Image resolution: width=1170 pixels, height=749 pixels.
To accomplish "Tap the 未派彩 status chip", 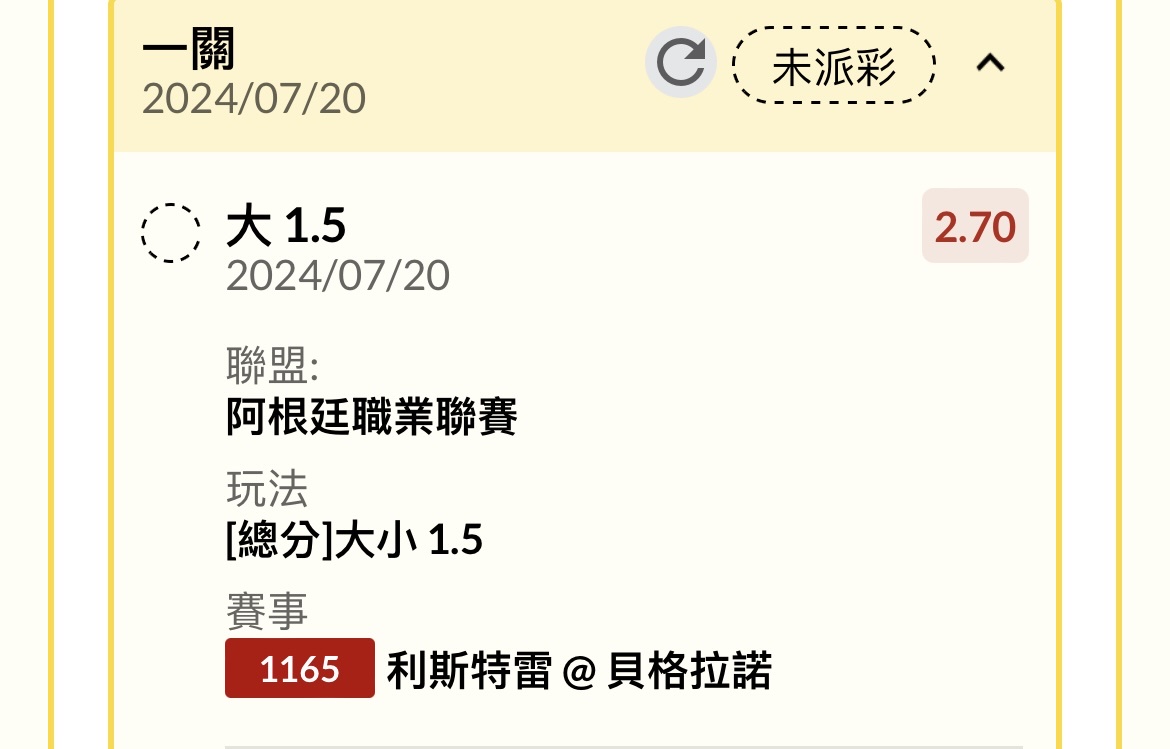I will [x=834, y=66].
